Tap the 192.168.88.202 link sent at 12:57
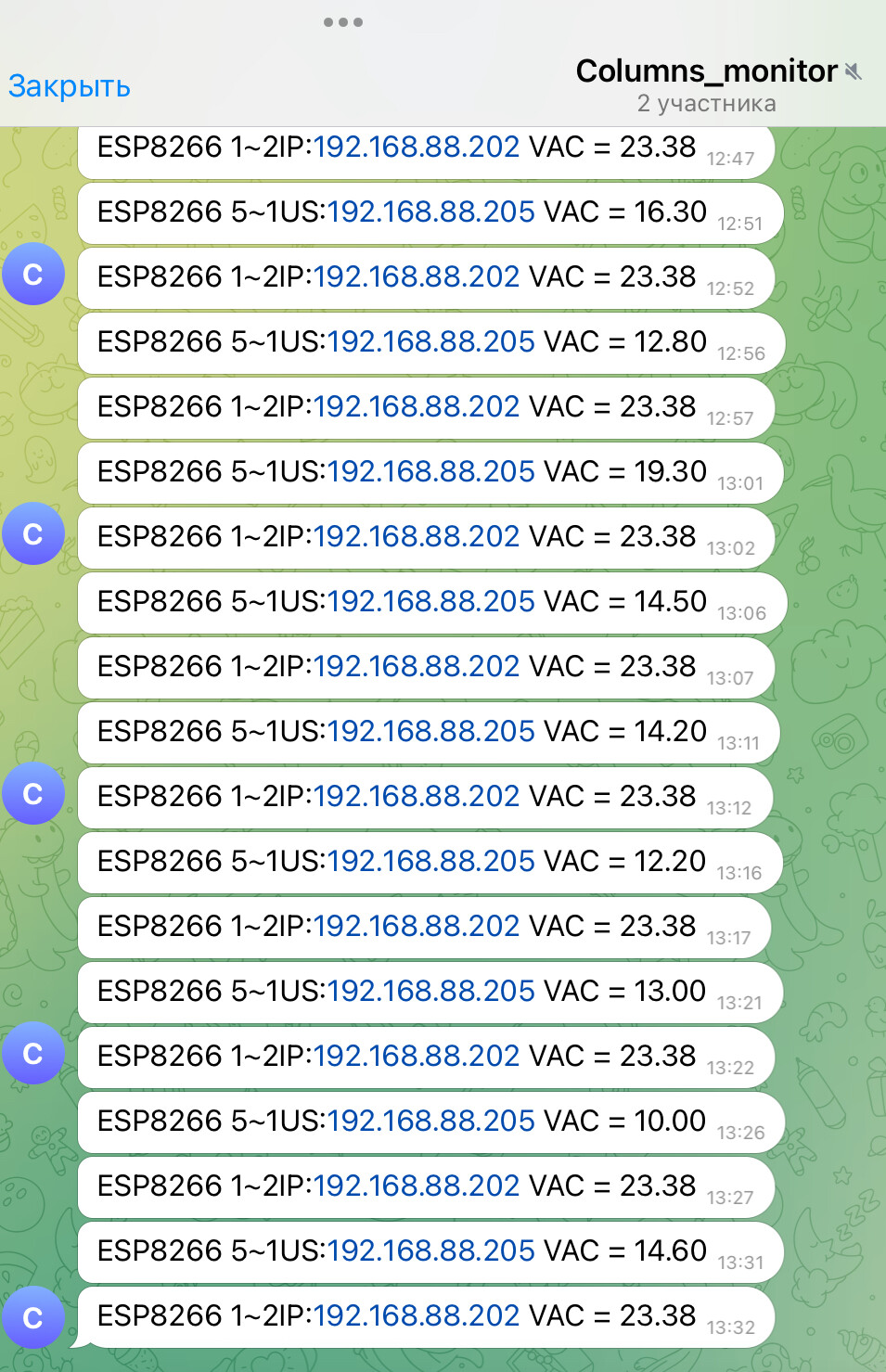Viewport: 886px width, 1372px height. [x=417, y=406]
